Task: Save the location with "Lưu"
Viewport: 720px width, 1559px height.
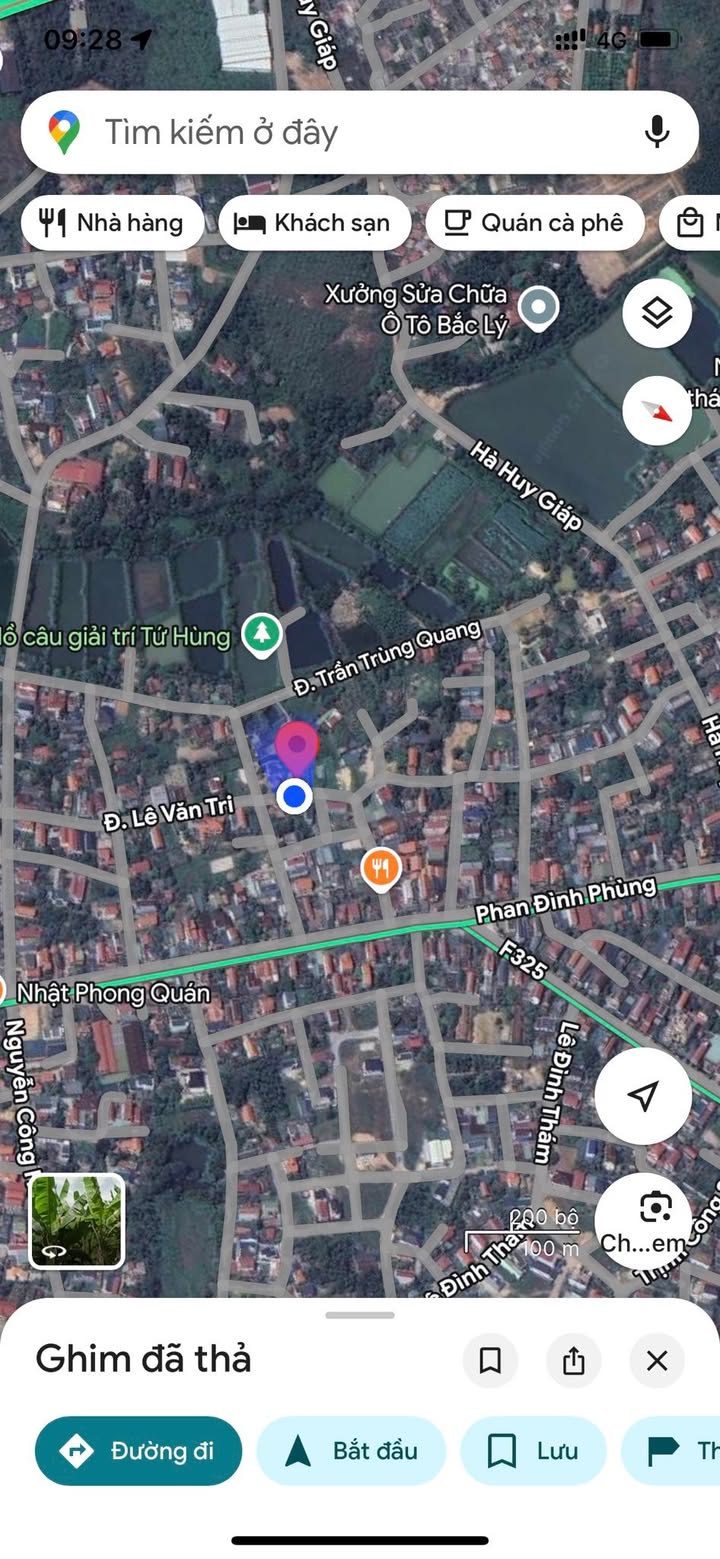Action: 533,1451
